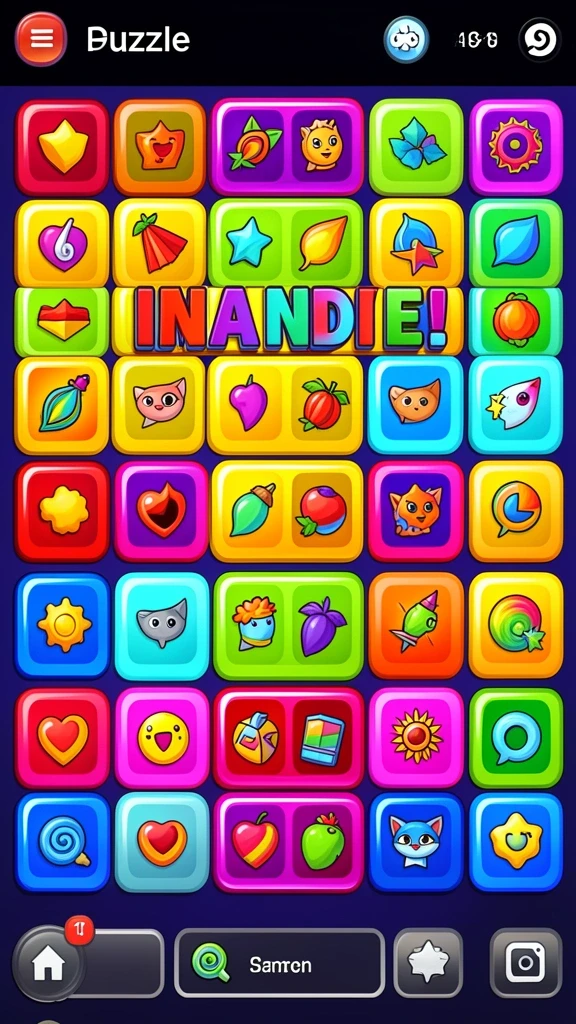Select the green tile with the blue flower
The width and height of the screenshot is (576, 1024).
417,148
